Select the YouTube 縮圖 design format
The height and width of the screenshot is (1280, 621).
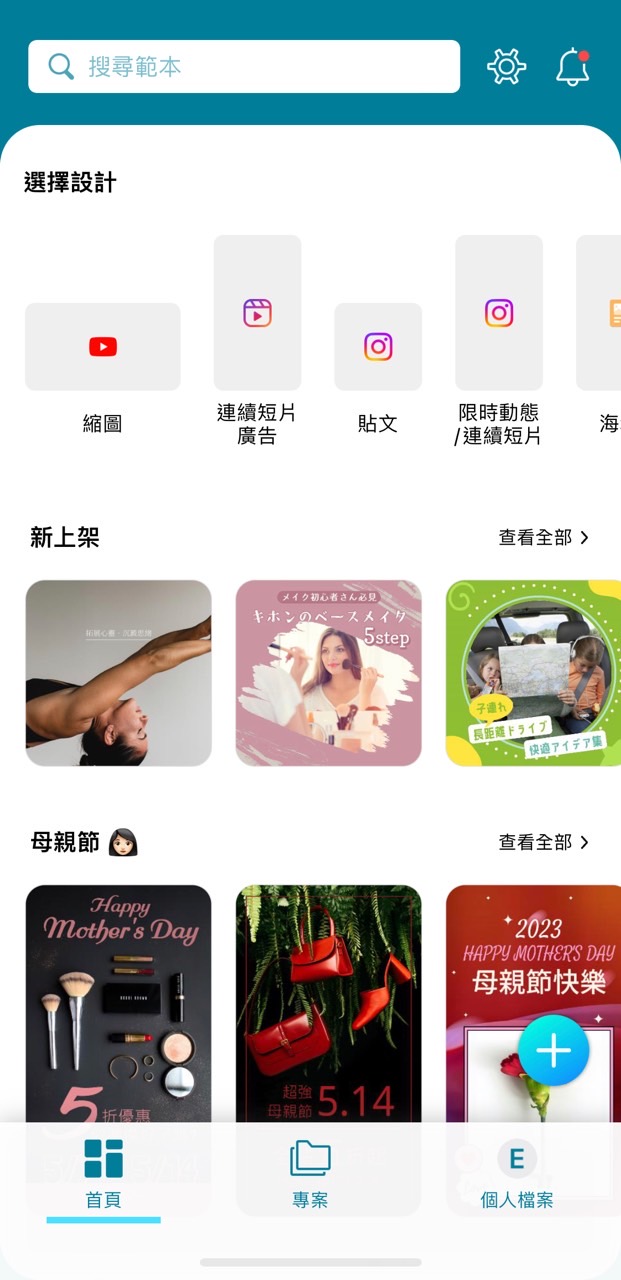[102, 347]
